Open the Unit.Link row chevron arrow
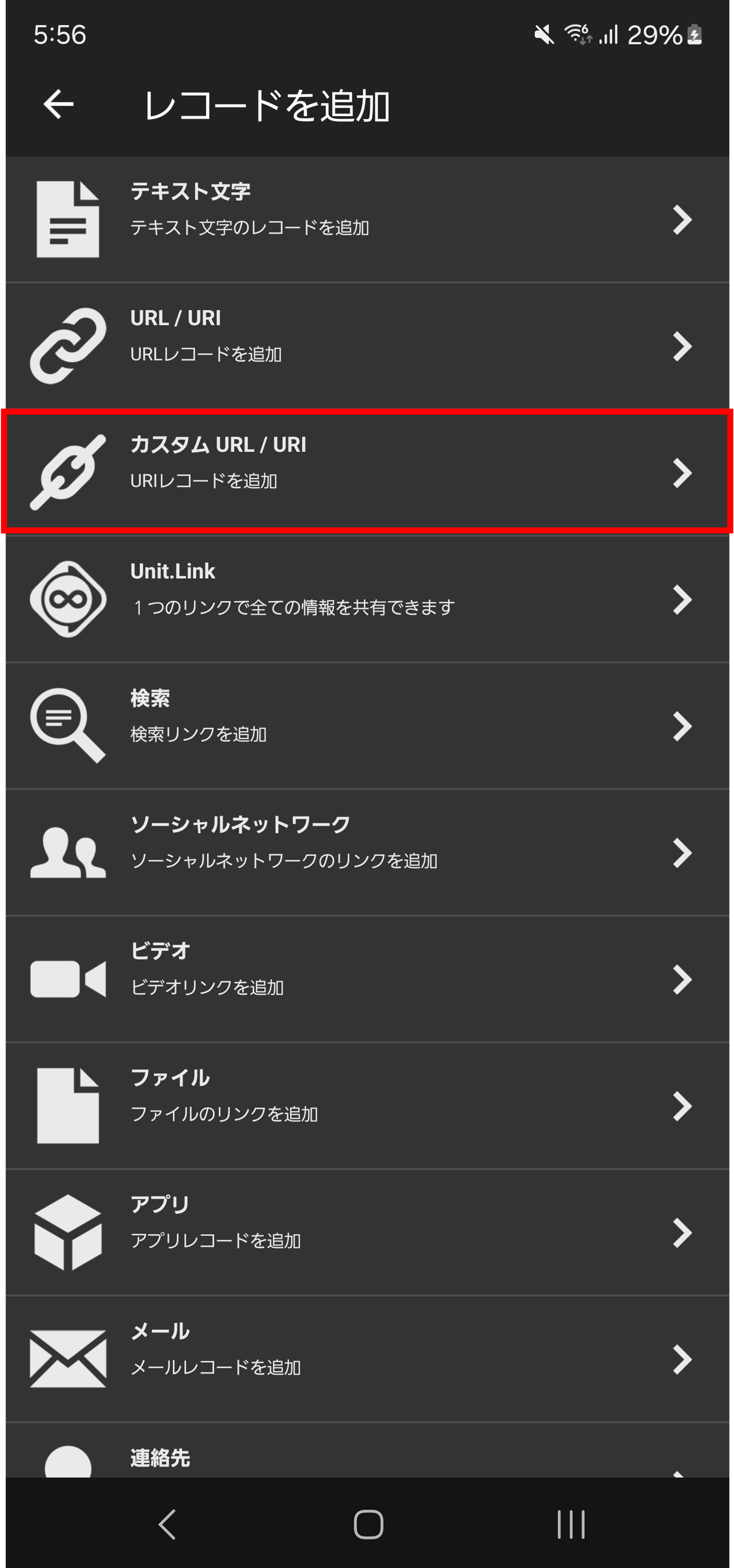This screenshot has height=1568, width=734. (x=683, y=600)
